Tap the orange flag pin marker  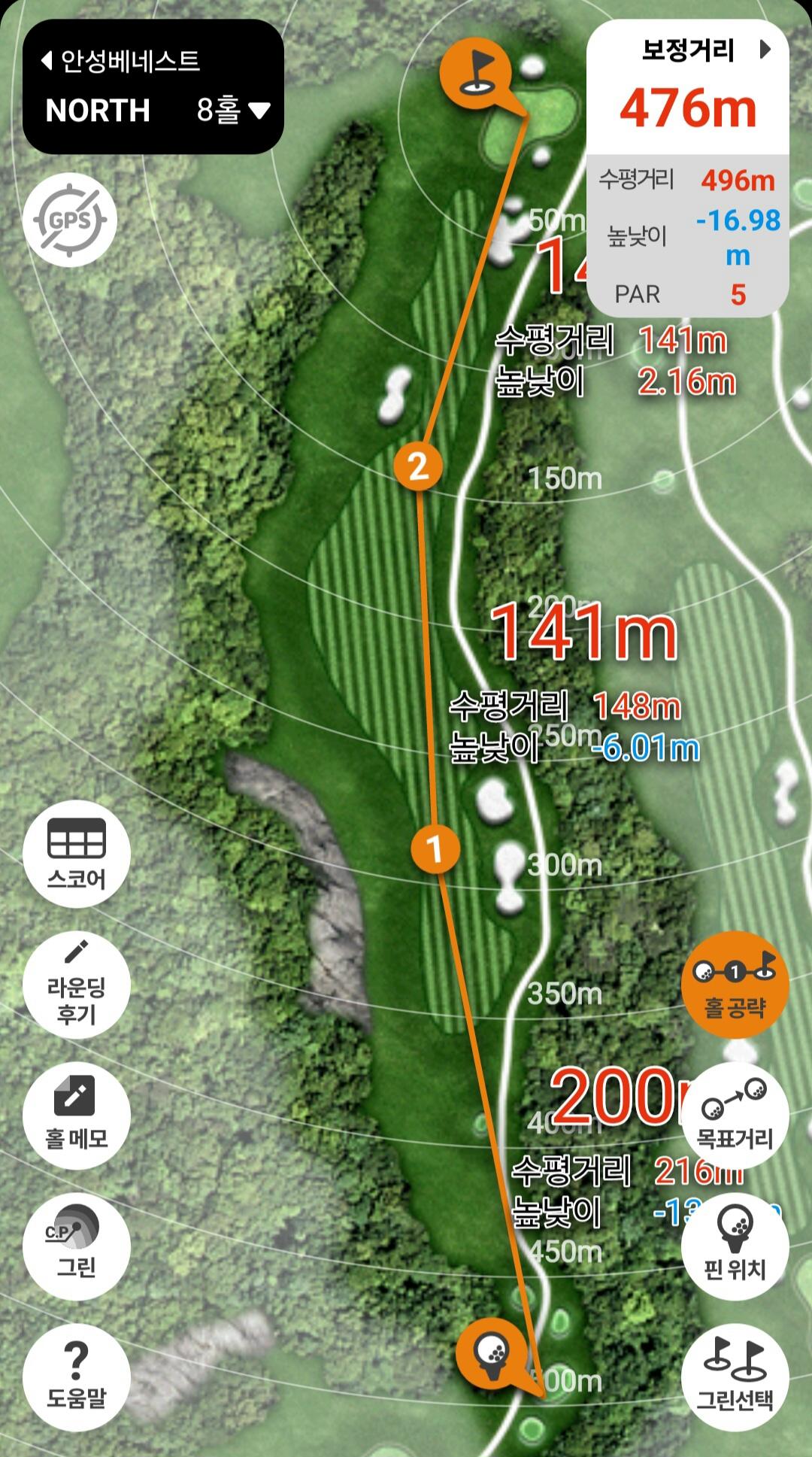tap(477, 73)
